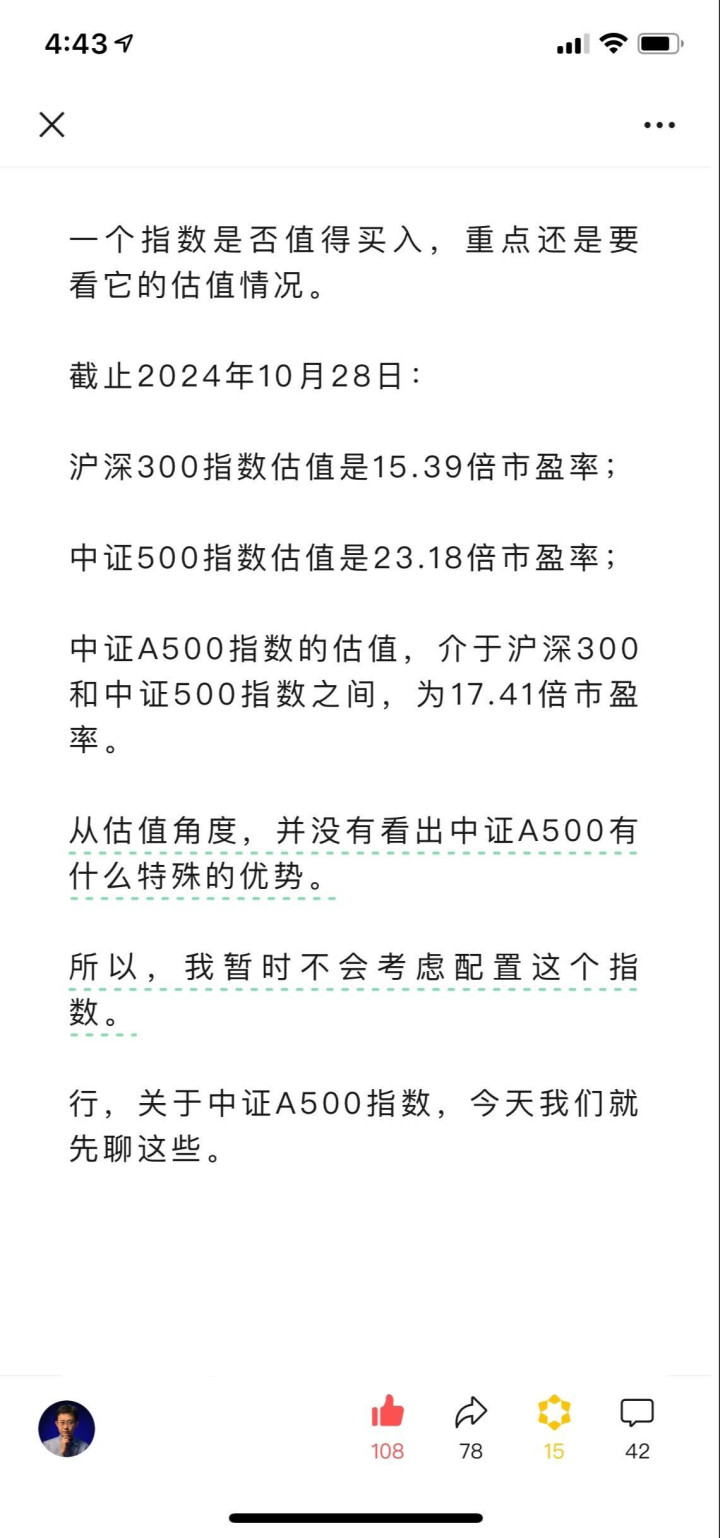720x1538 pixels.
Task: Close the article with the X icon
Action: pyautogui.click(x=52, y=124)
